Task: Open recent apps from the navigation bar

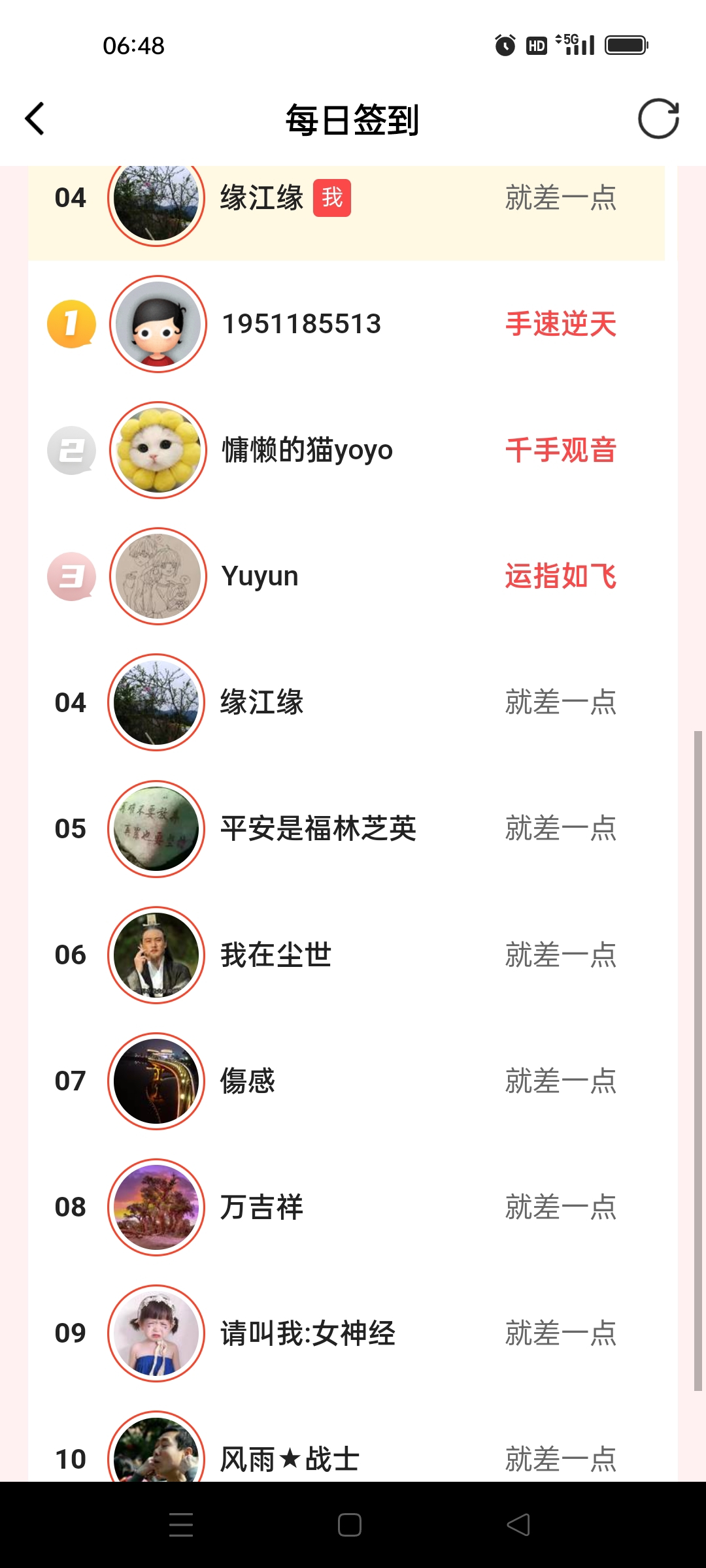Action: 181,1525
